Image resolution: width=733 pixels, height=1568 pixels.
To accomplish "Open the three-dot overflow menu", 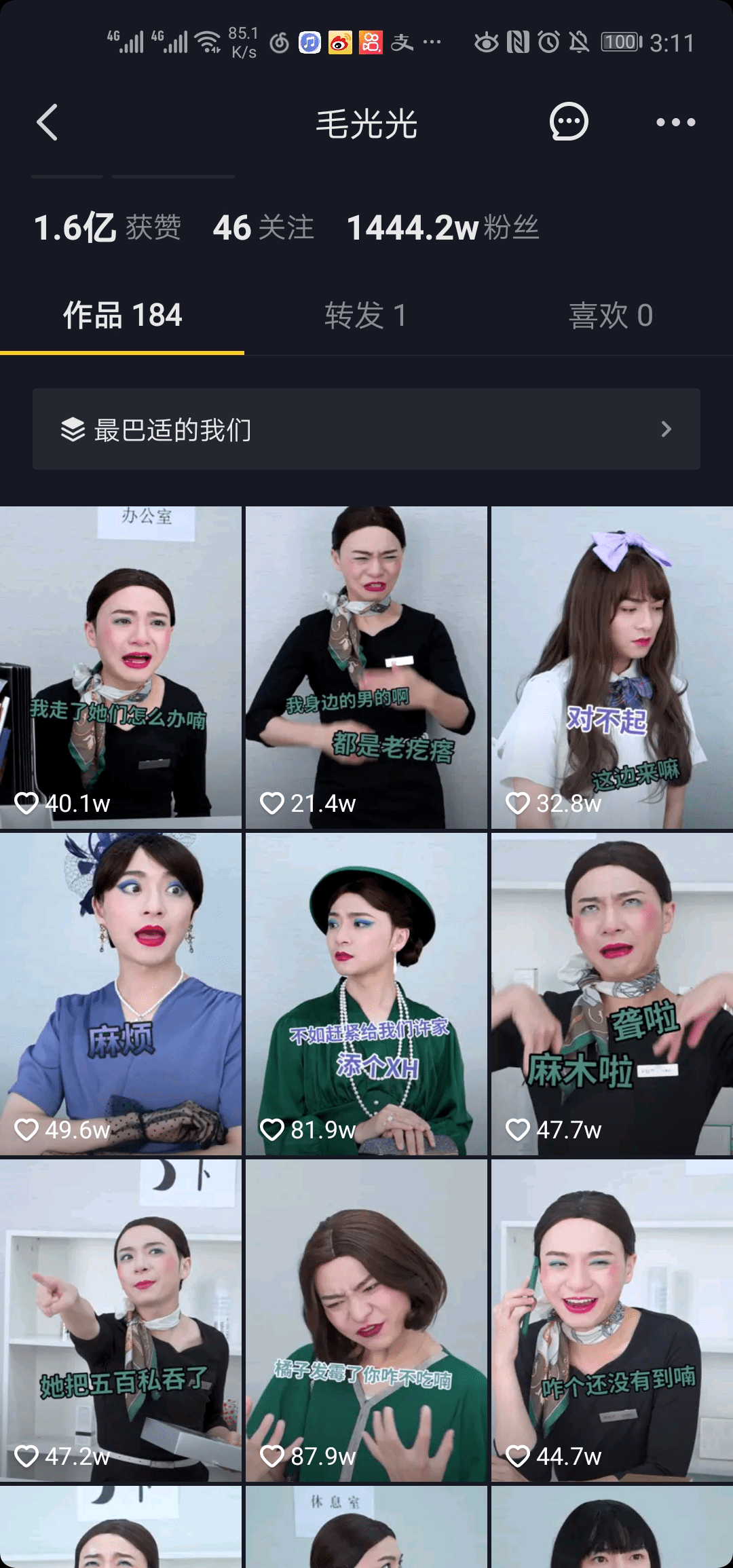I will pos(675,123).
